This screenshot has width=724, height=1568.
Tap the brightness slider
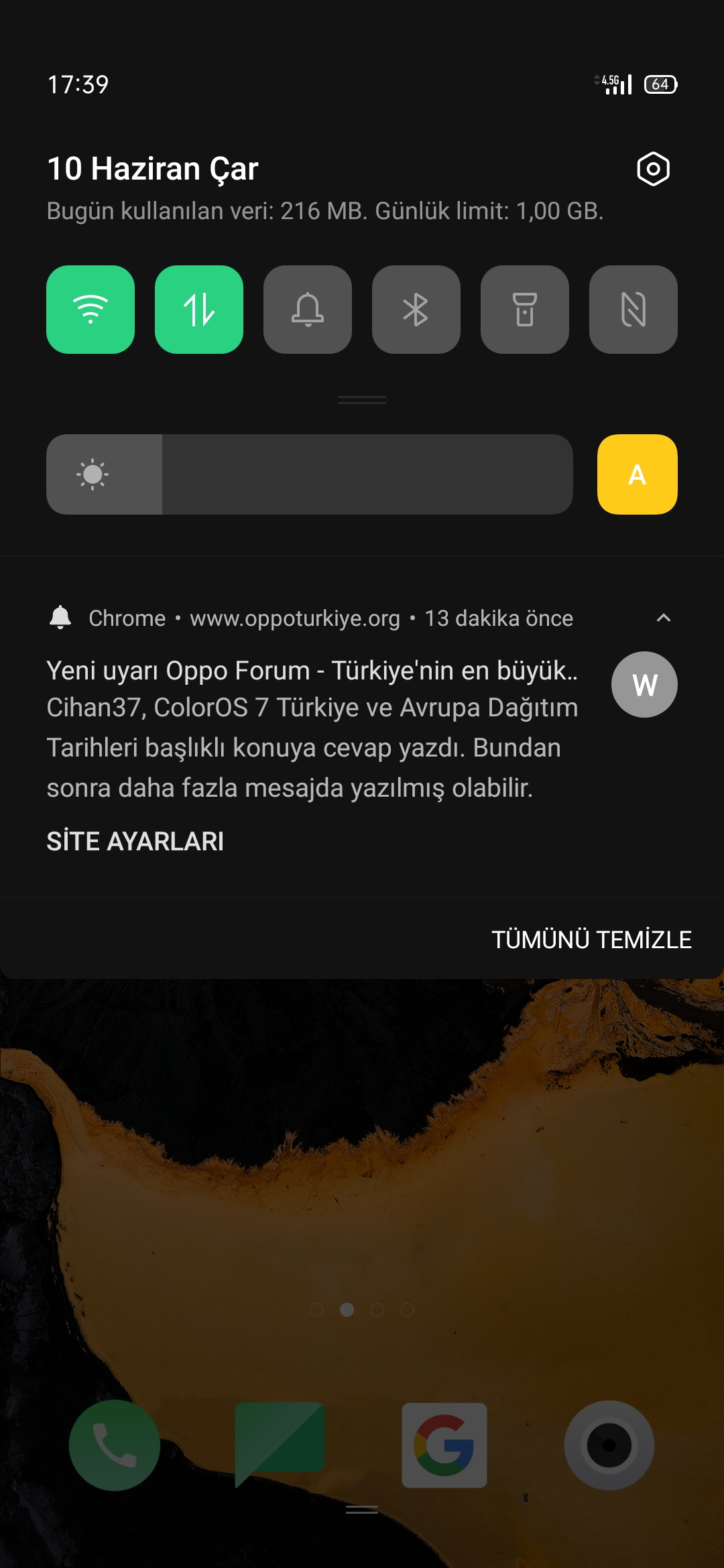310,474
